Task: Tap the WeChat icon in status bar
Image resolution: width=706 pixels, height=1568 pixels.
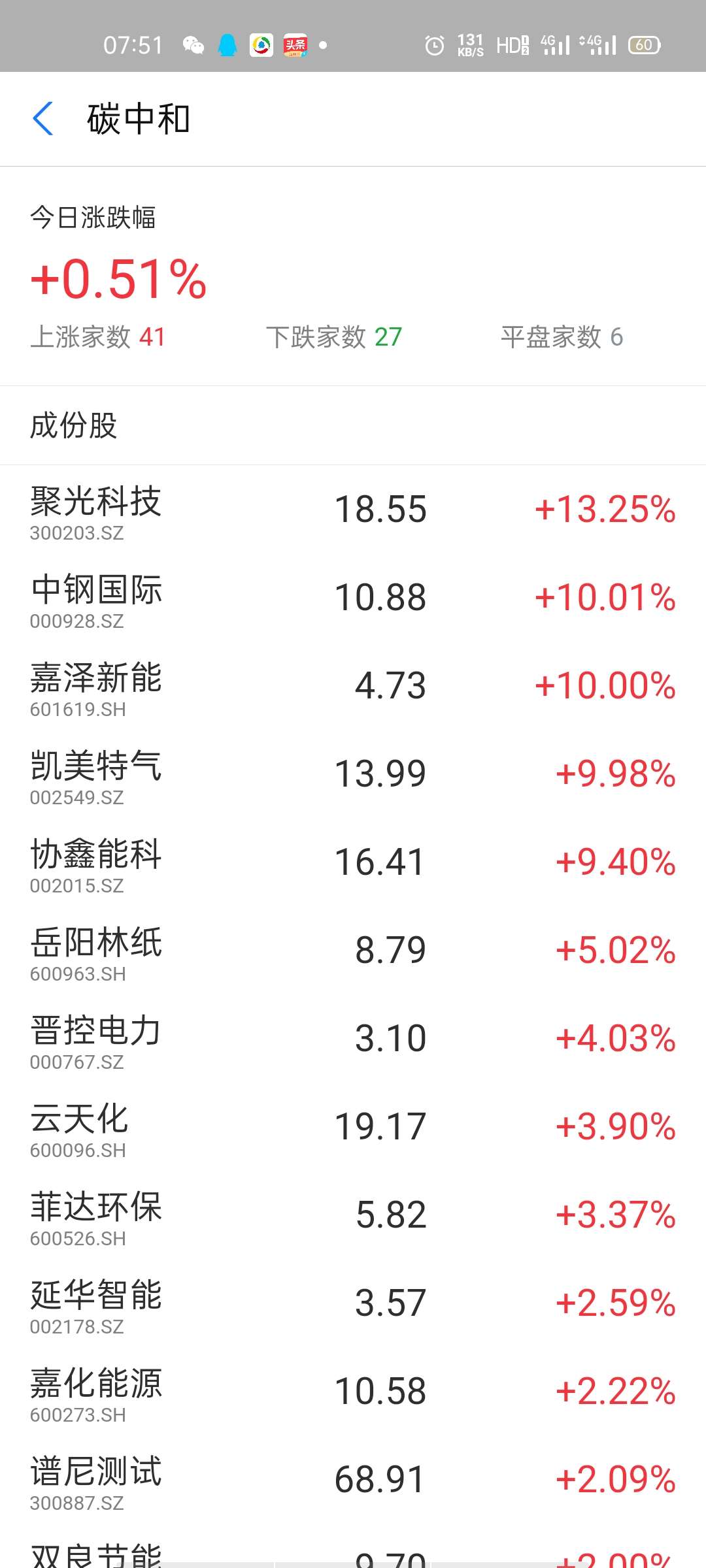Action: click(195, 44)
